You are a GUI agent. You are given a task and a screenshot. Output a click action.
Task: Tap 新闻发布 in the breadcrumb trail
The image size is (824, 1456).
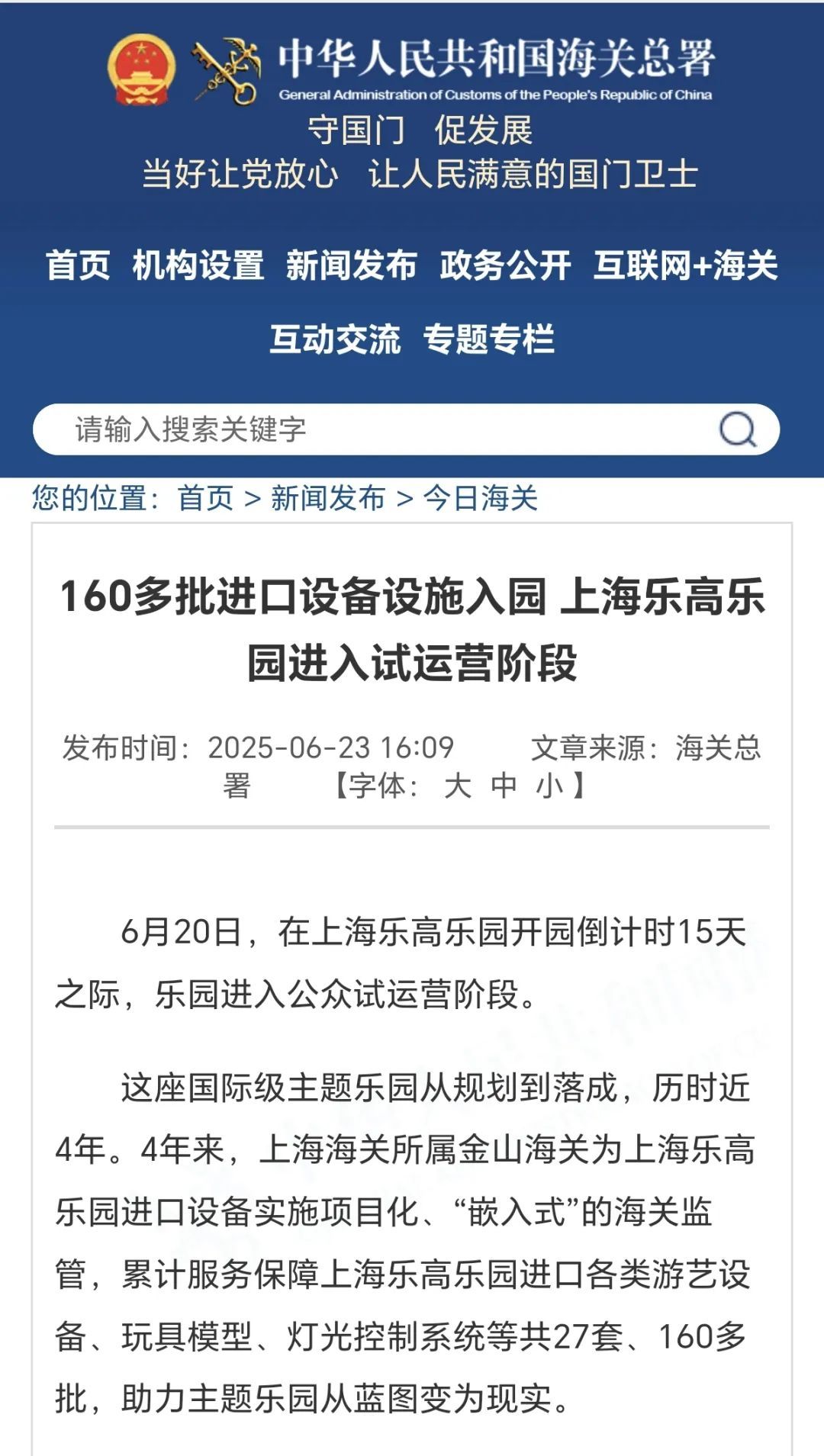pyautogui.click(x=328, y=499)
